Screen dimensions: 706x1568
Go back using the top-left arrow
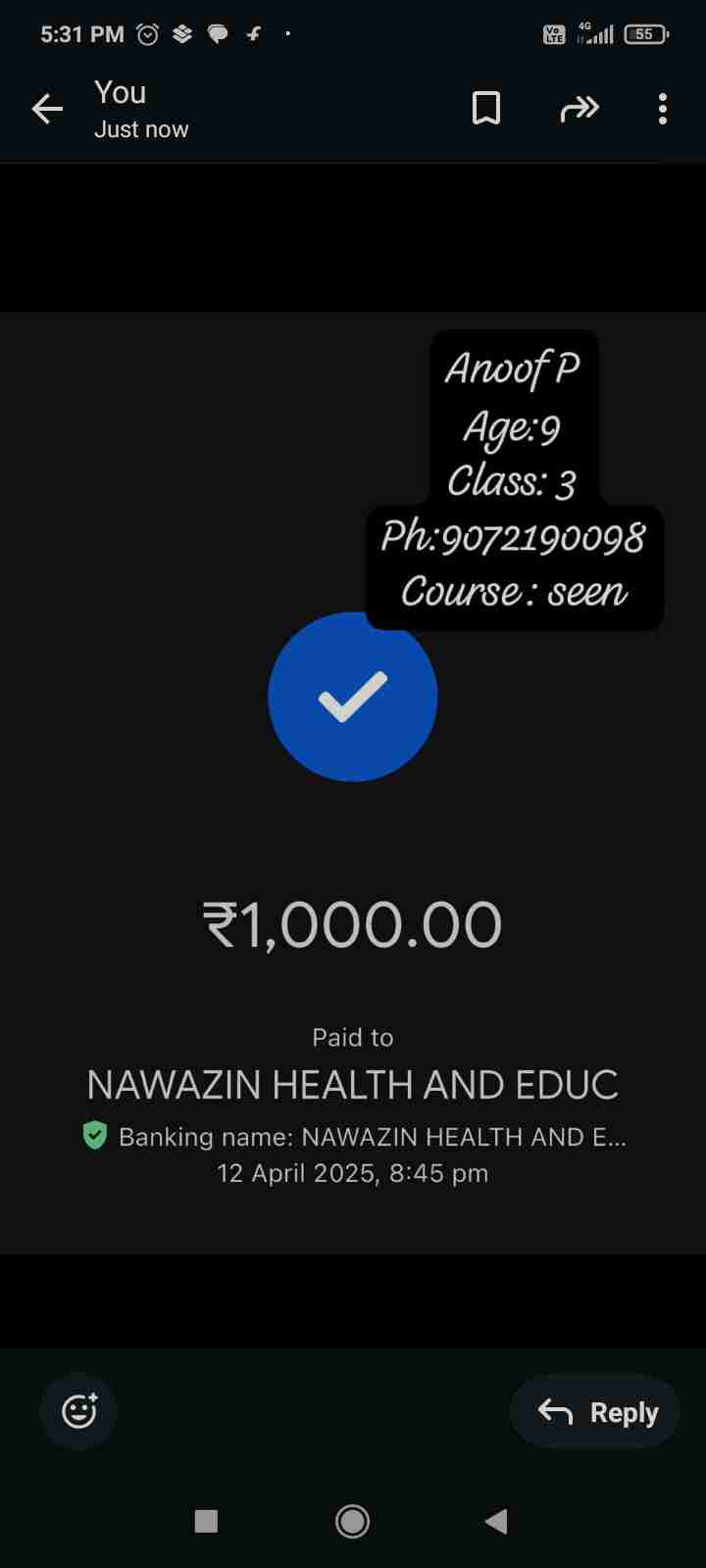(47, 109)
